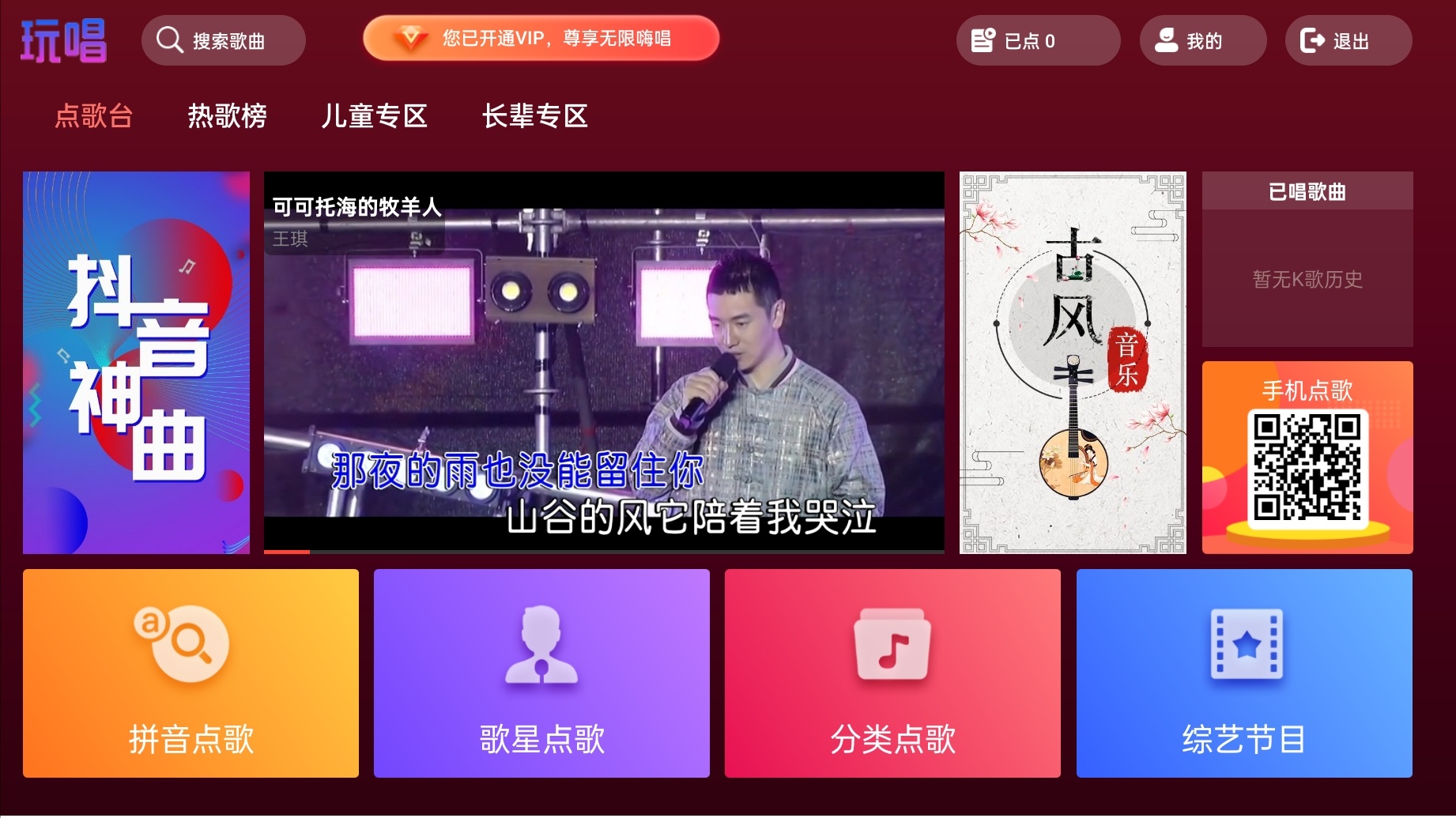
Task: Switch to the 长辈专区 tab
Action: coord(535,116)
